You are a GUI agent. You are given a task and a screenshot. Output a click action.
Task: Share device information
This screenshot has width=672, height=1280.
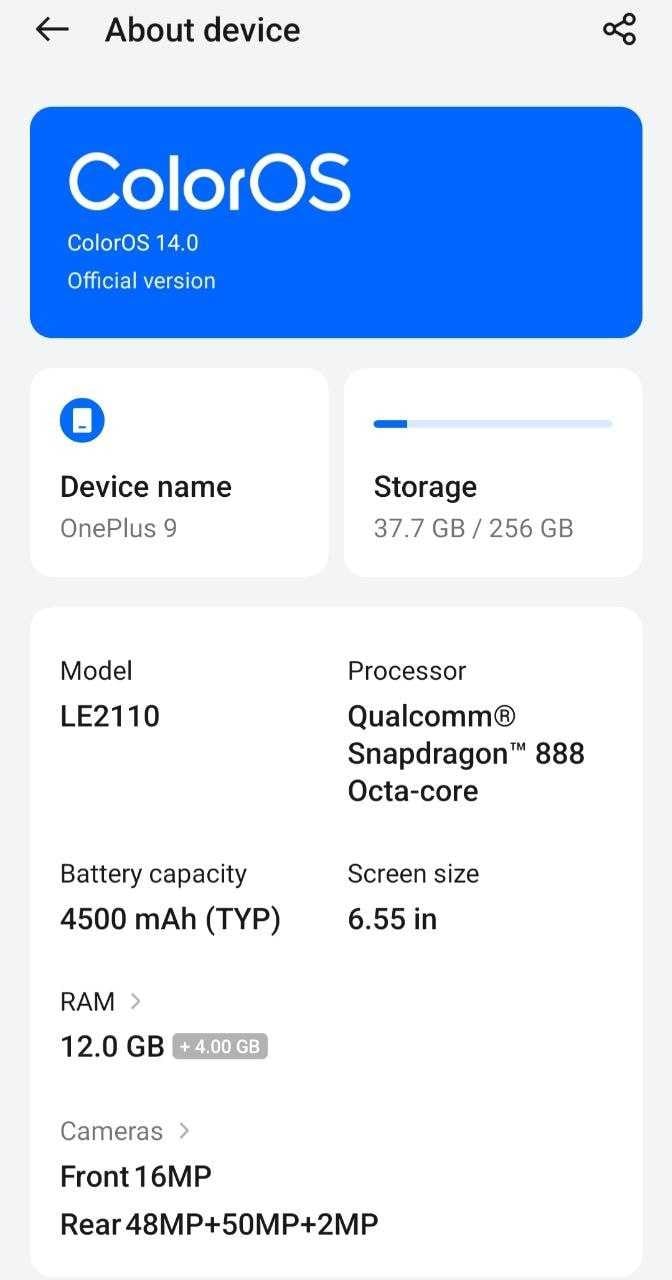pyautogui.click(x=620, y=29)
